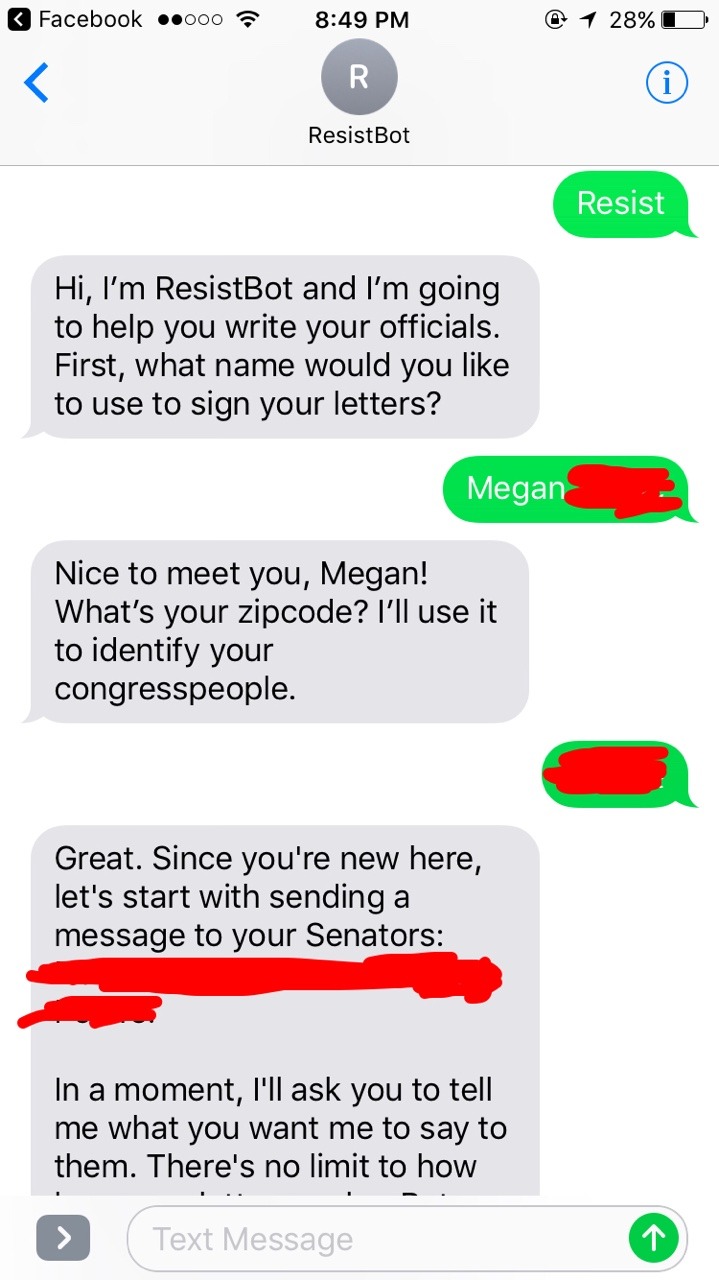Expand the apps and attachments chevron
719x1280 pixels.
point(63,1239)
